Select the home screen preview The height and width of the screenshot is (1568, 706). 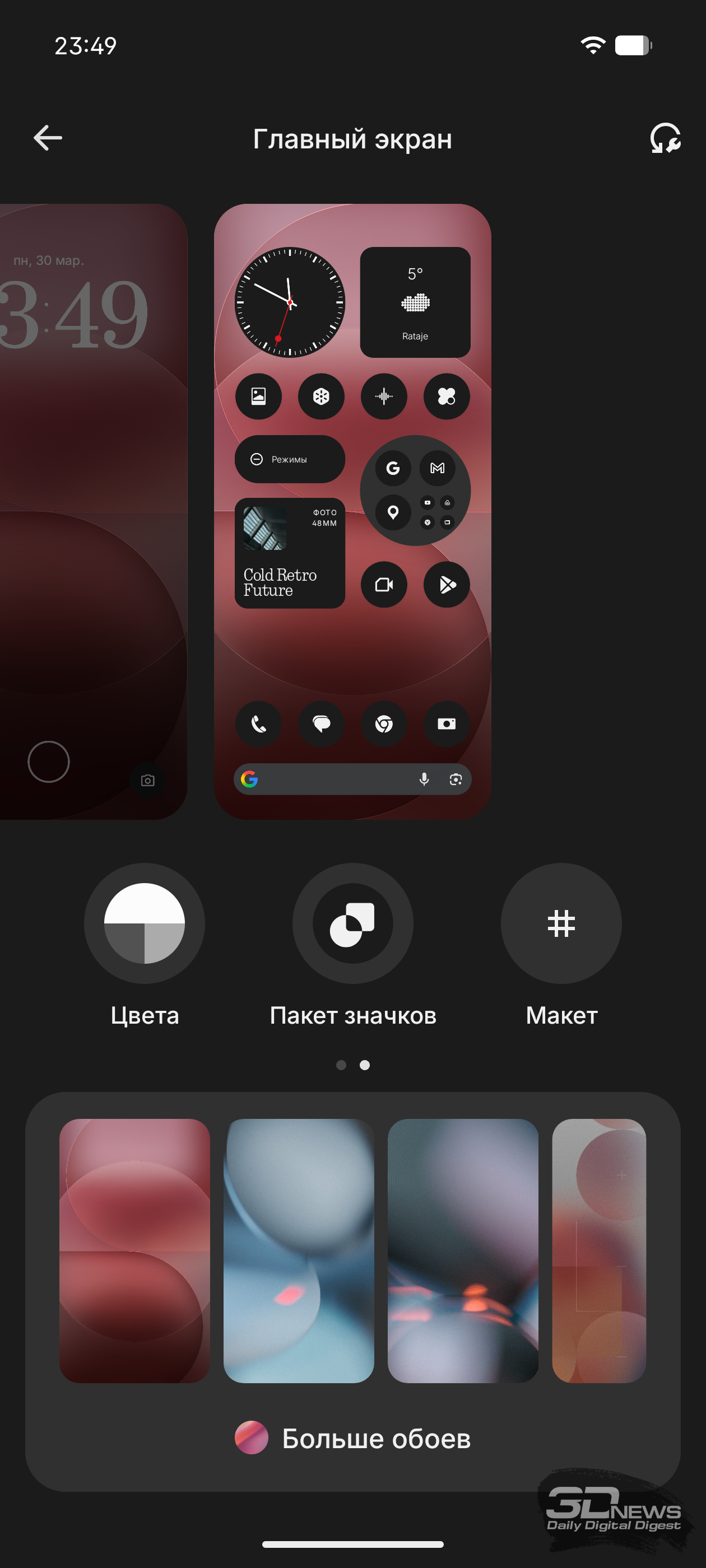coord(352,511)
